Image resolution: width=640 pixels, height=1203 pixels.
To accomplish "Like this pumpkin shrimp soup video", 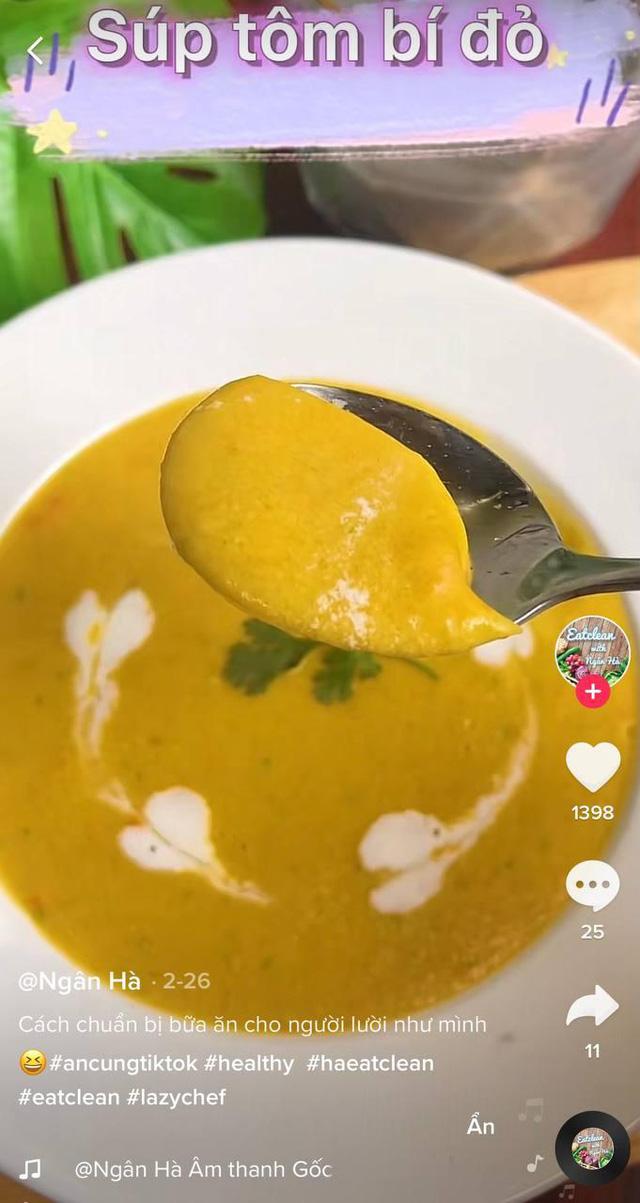I will pyautogui.click(x=592, y=767).
